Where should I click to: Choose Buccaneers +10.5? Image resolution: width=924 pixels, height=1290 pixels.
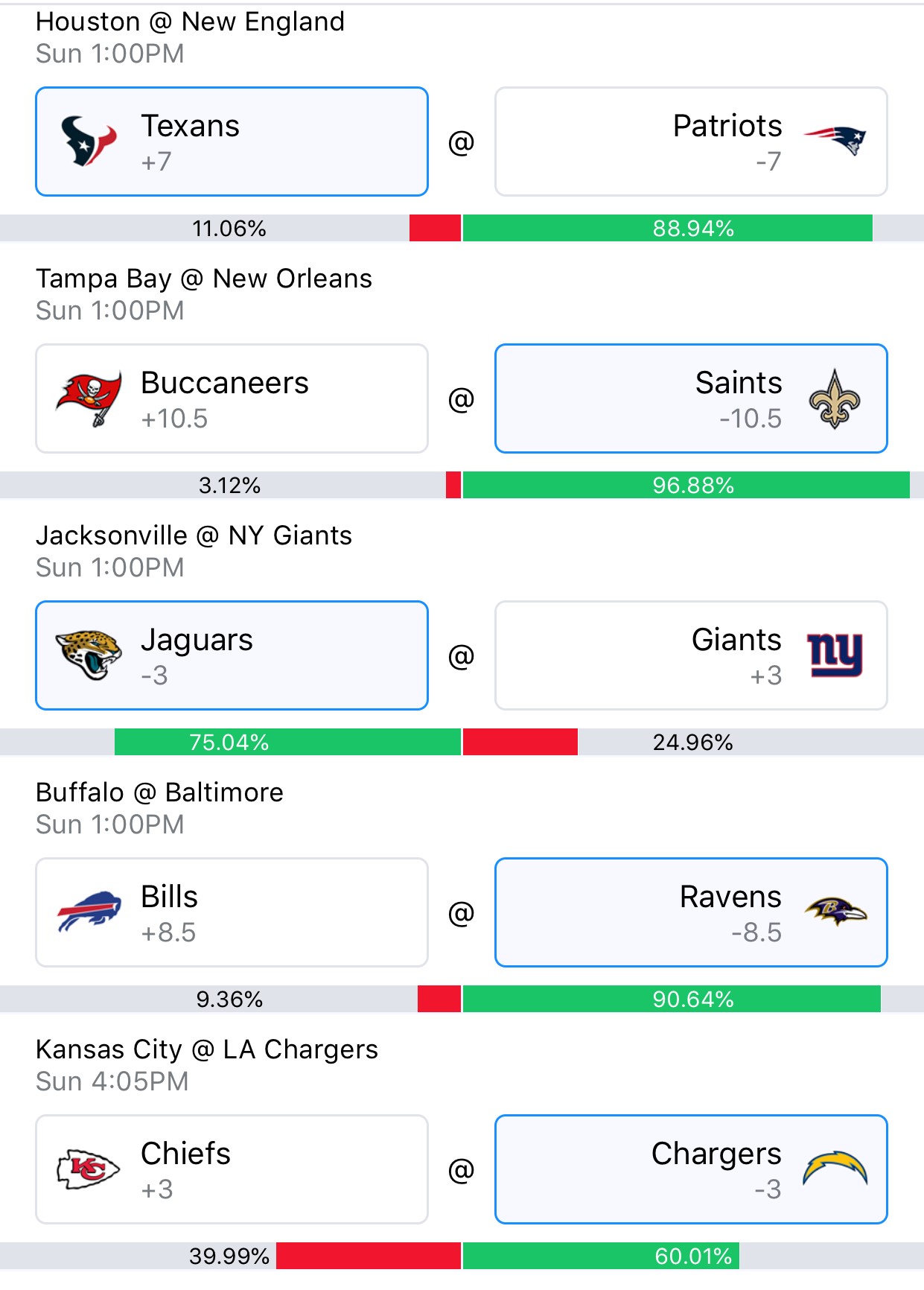(232, 398)
